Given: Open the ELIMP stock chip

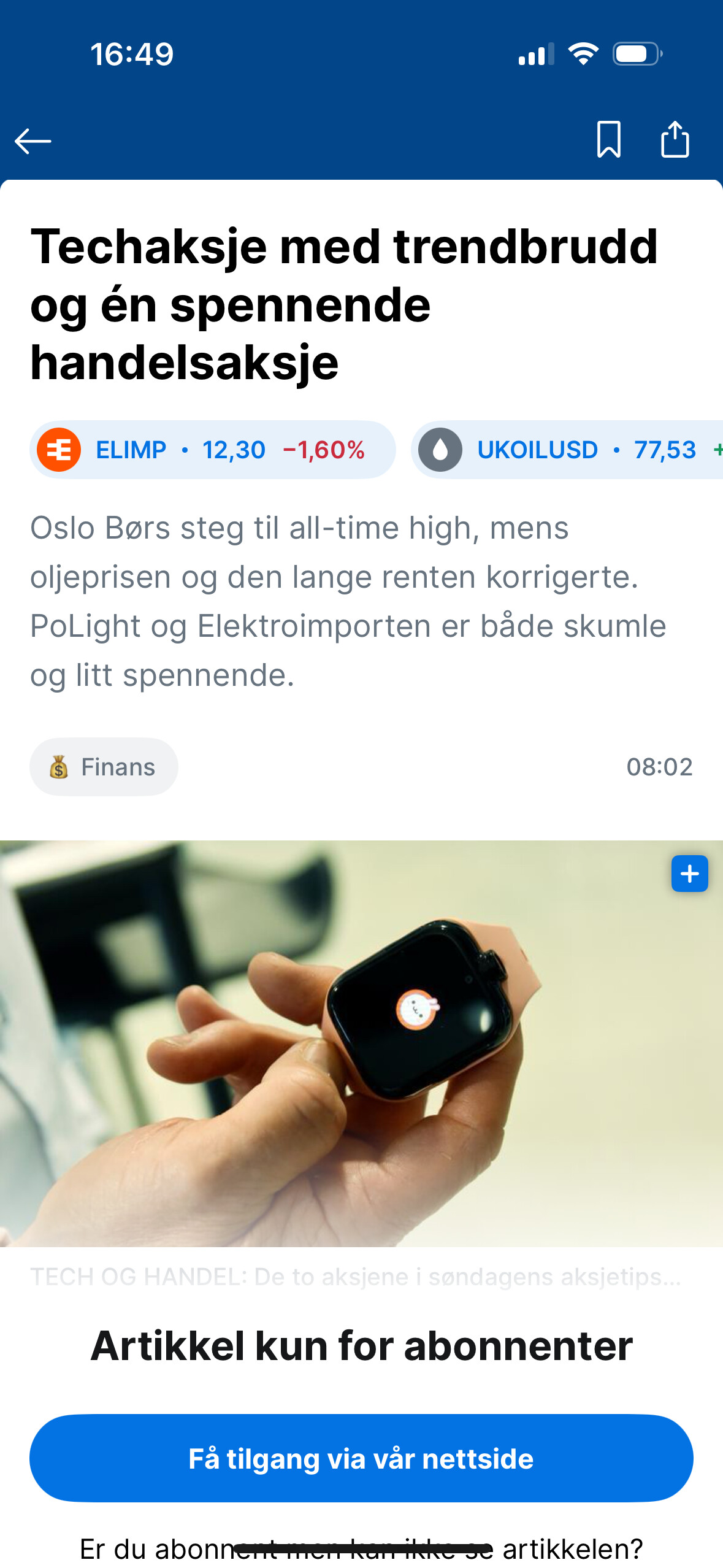Looking at the screenshot, I should (212, 450).
